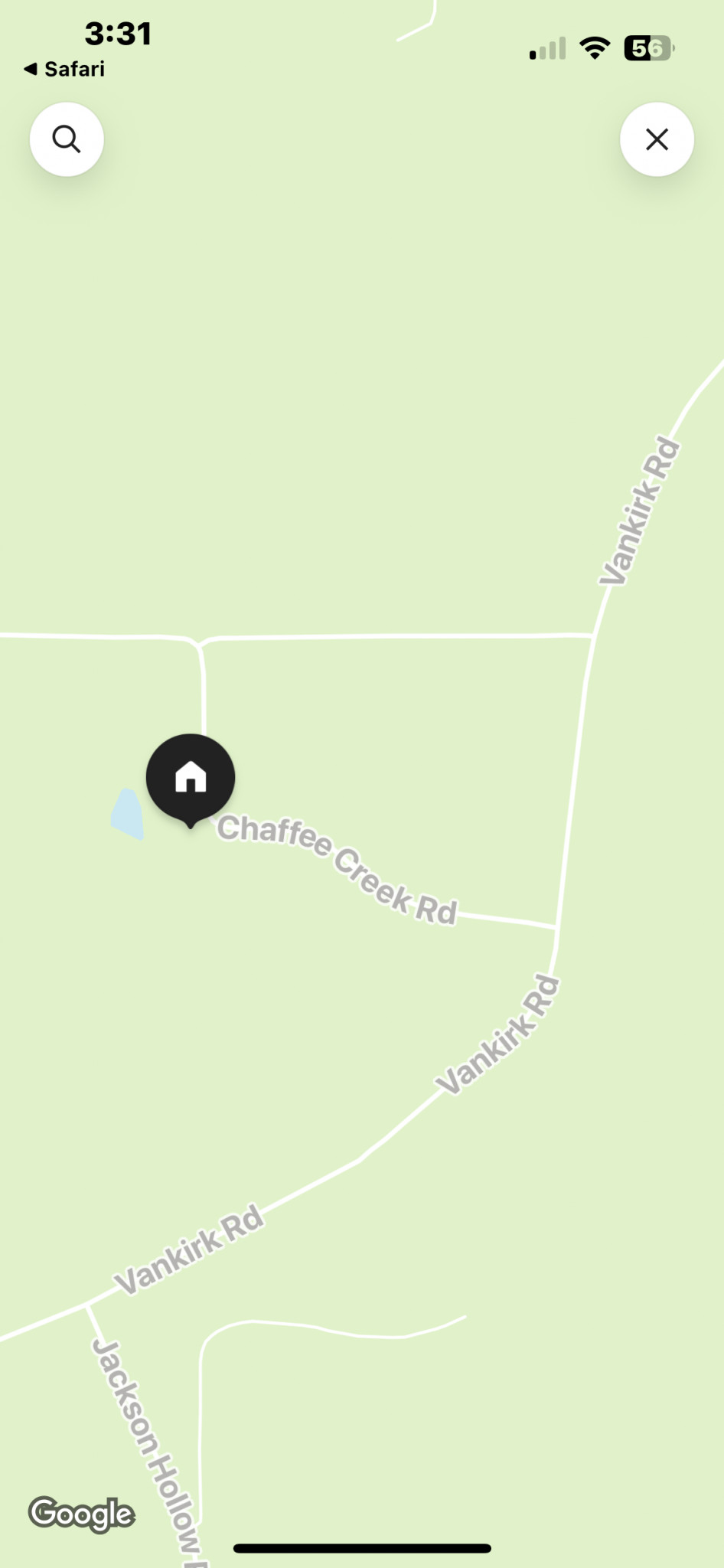Return to Safari via the back link

click(x=64, y=69)
